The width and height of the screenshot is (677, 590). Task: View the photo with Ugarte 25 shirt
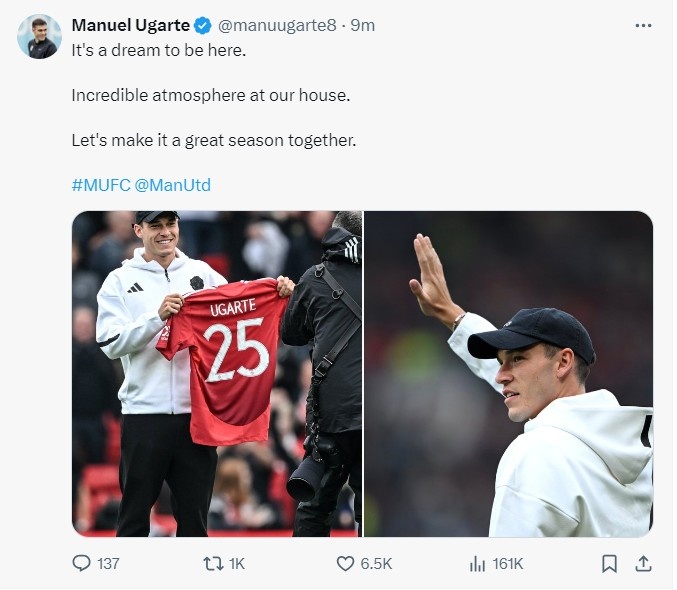[x=217, y=373]
